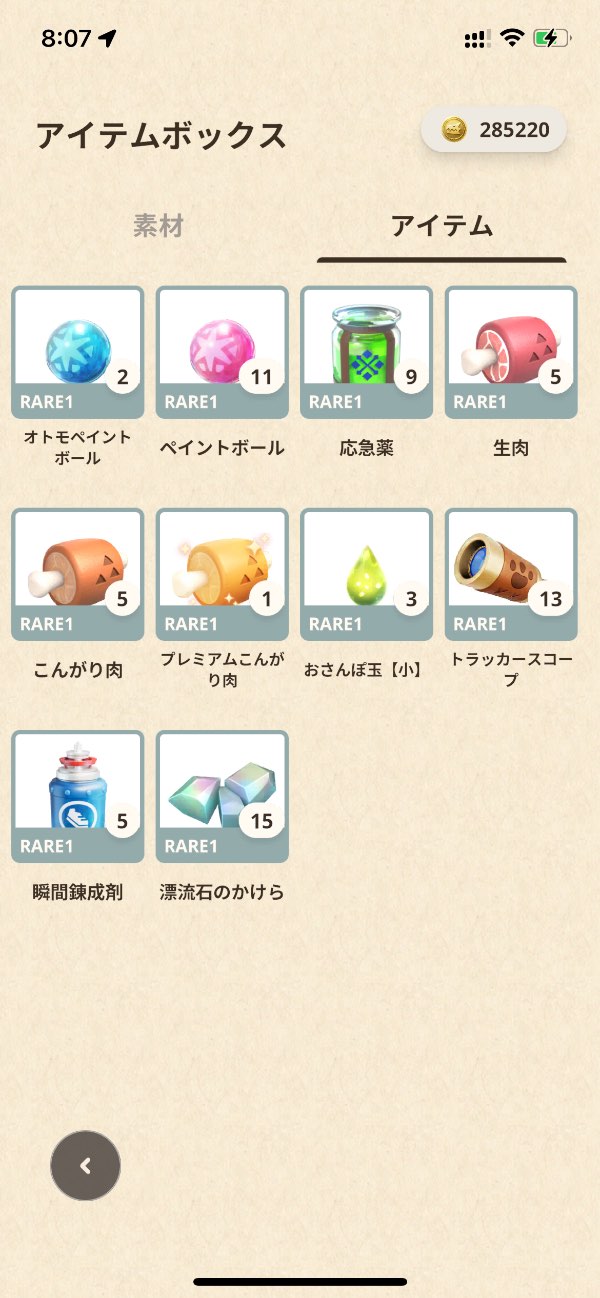
Task: Open the トラッカースコープ item
Action: (510, 574)
